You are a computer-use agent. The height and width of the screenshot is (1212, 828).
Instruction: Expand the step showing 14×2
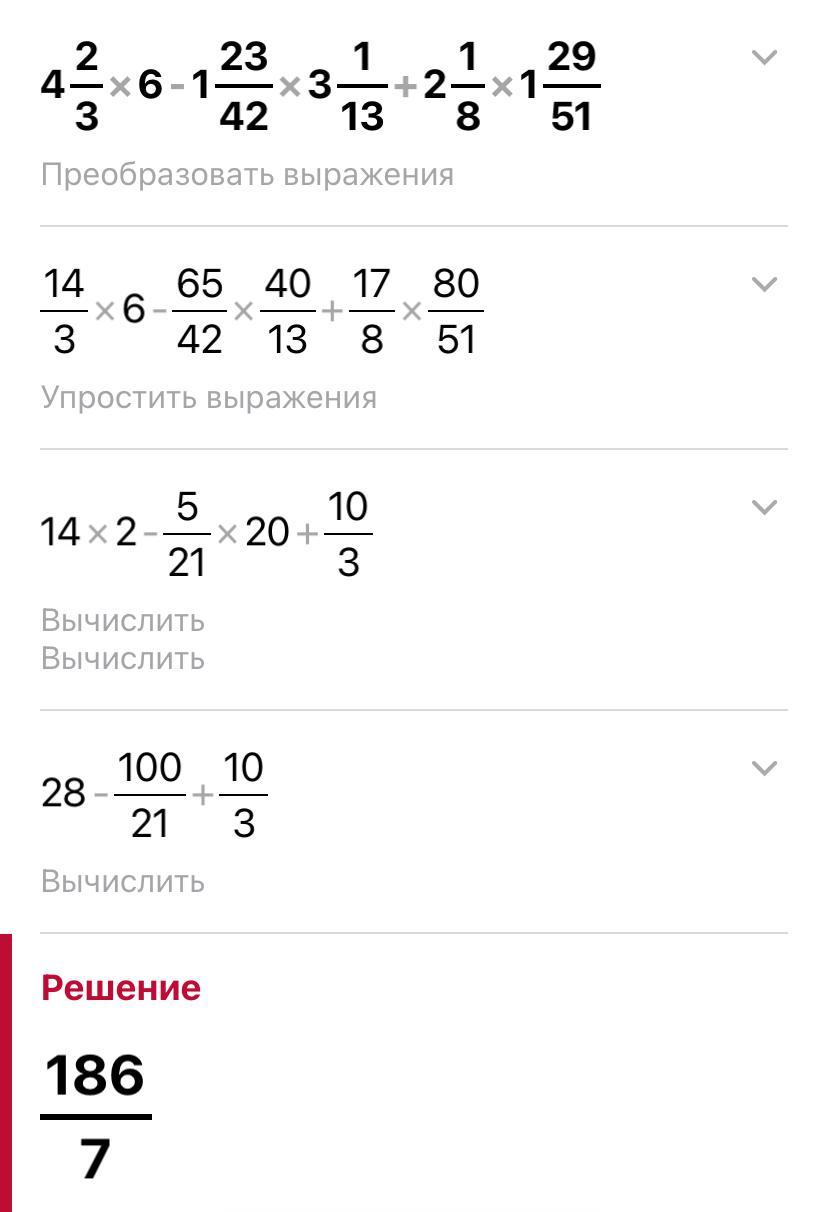click(764, 508)
